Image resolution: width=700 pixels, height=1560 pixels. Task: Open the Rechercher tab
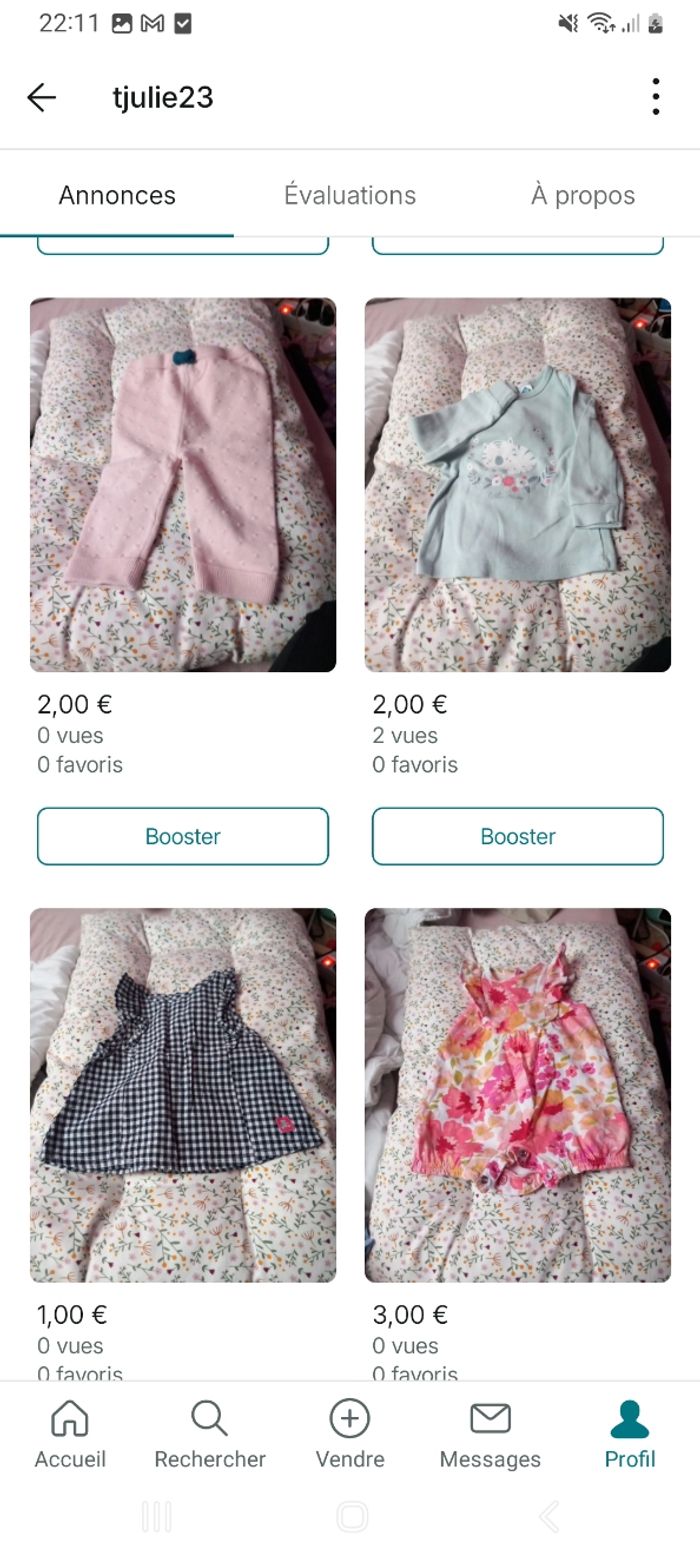[x=210, y=1435]
